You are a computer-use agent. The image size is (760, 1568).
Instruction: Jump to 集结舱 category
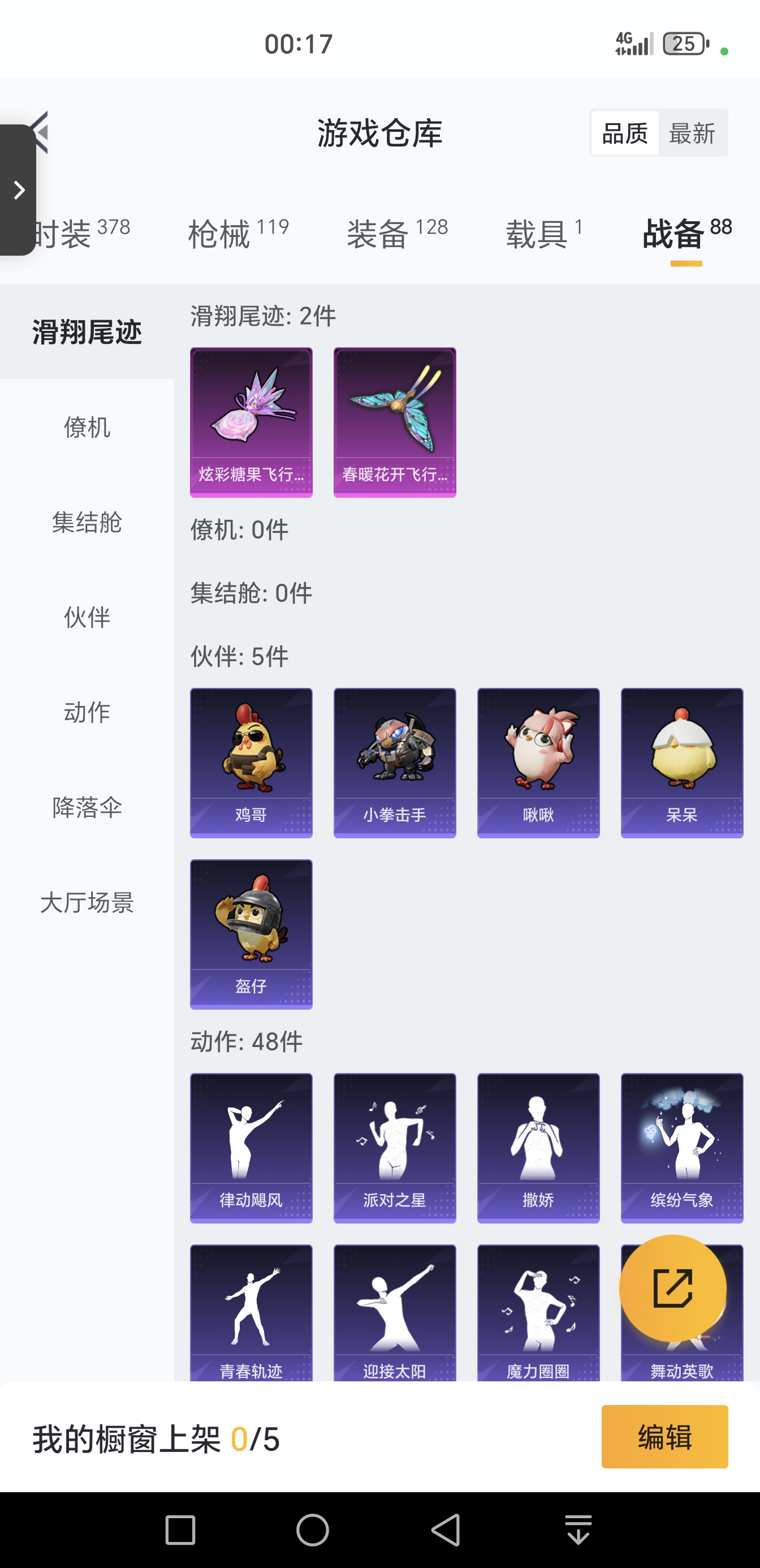pyautogui.click(x=87, y=522)
